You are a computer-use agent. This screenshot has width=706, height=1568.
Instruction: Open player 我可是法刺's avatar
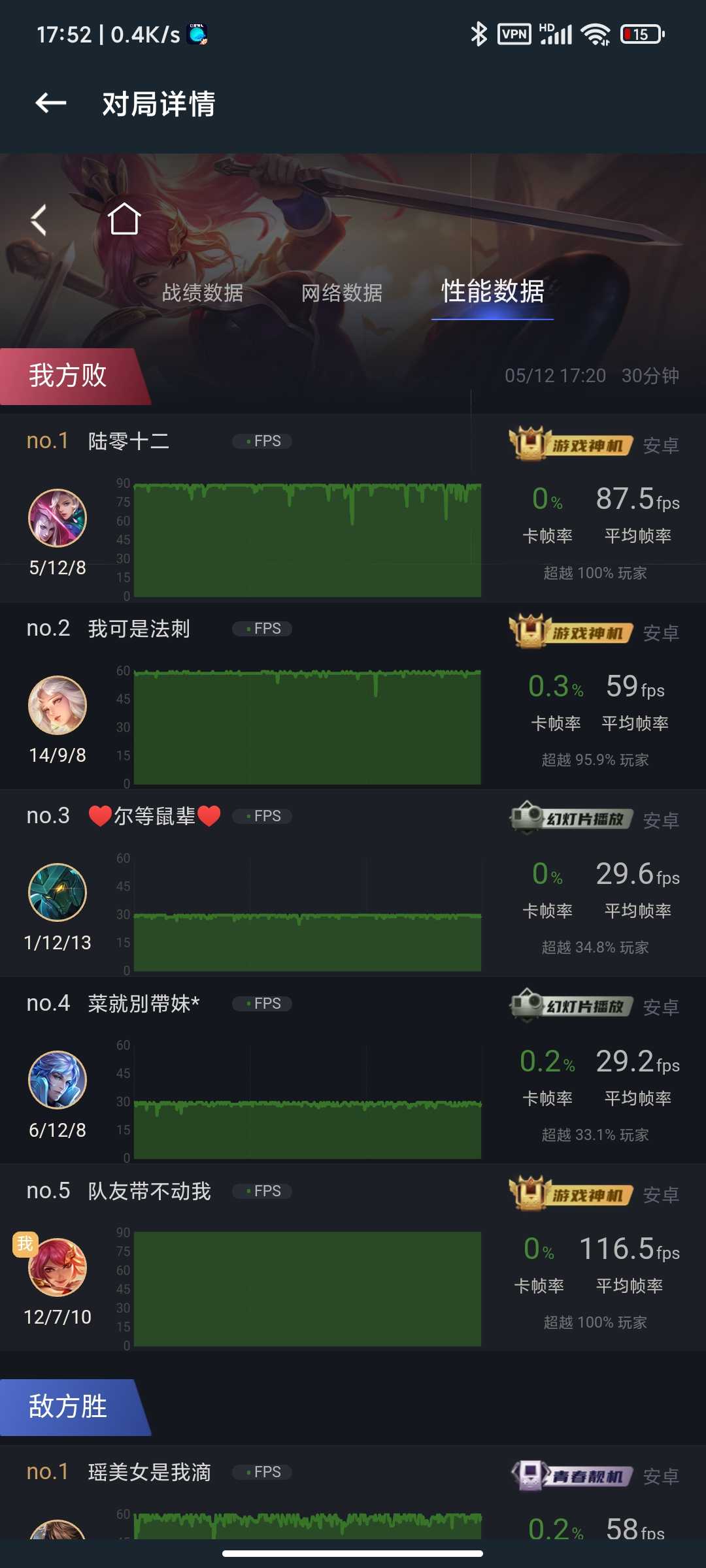click(x=58, y=706)
